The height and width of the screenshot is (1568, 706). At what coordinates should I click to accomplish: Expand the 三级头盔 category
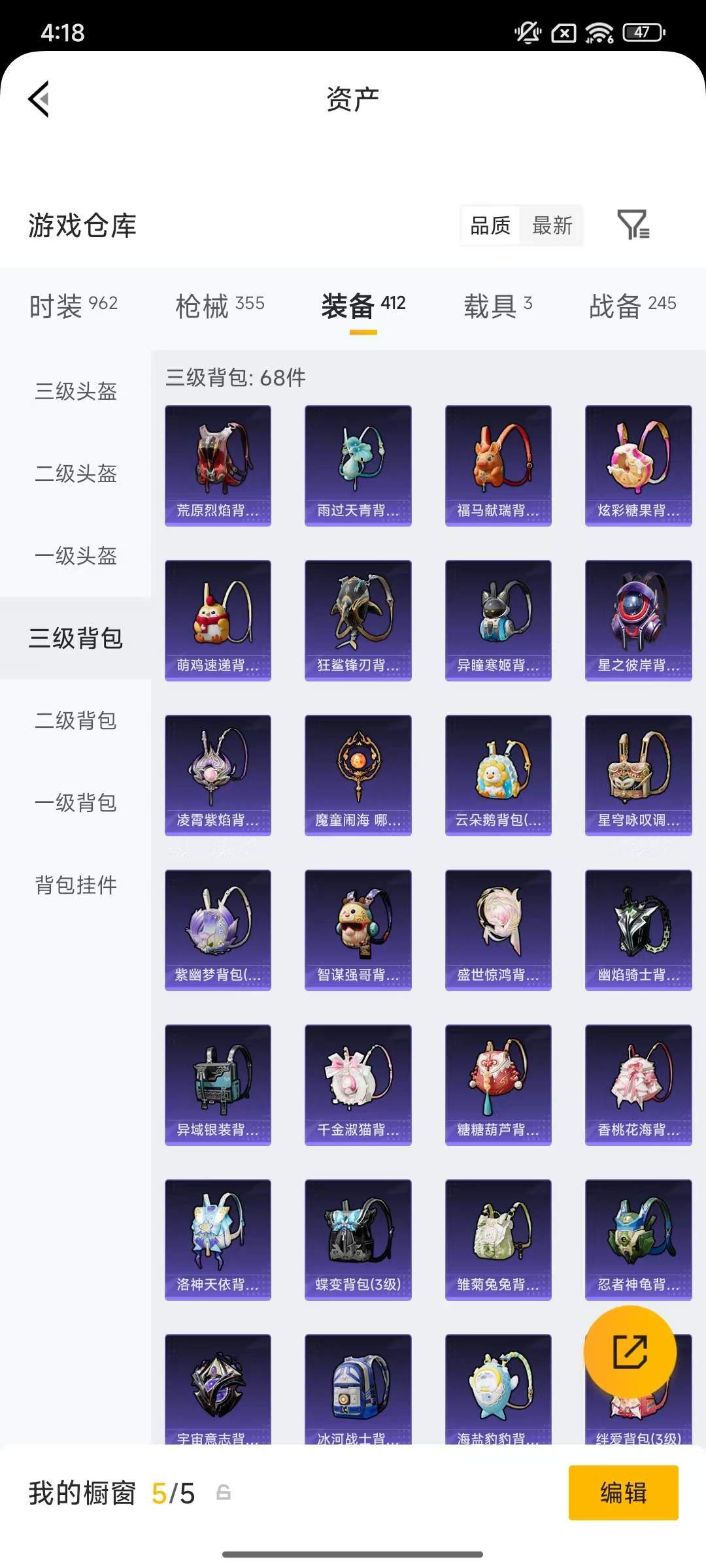tap(75, 391)
